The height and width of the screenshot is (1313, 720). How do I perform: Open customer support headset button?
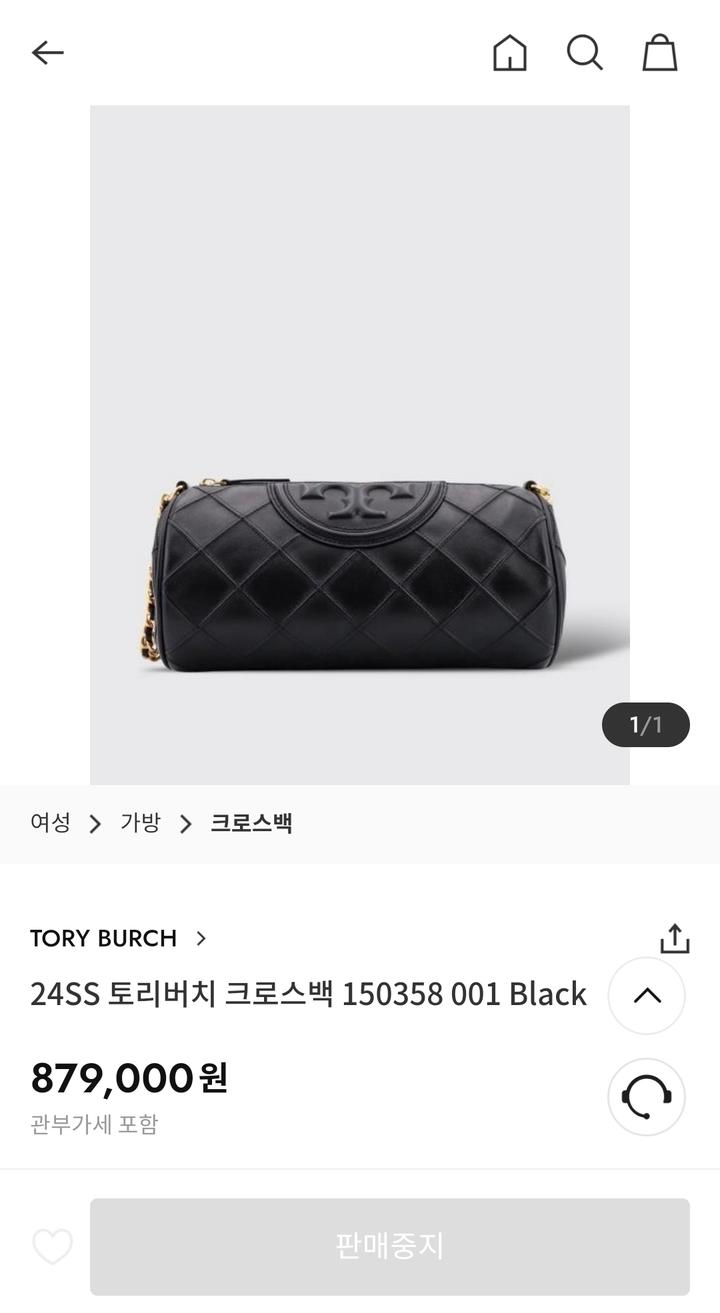pyautogui.click(x=647, y=1097)
